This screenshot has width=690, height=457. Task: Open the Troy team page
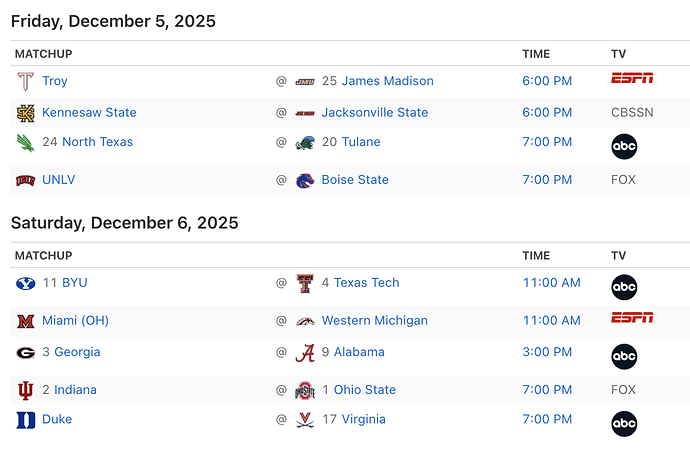point(54,81)
